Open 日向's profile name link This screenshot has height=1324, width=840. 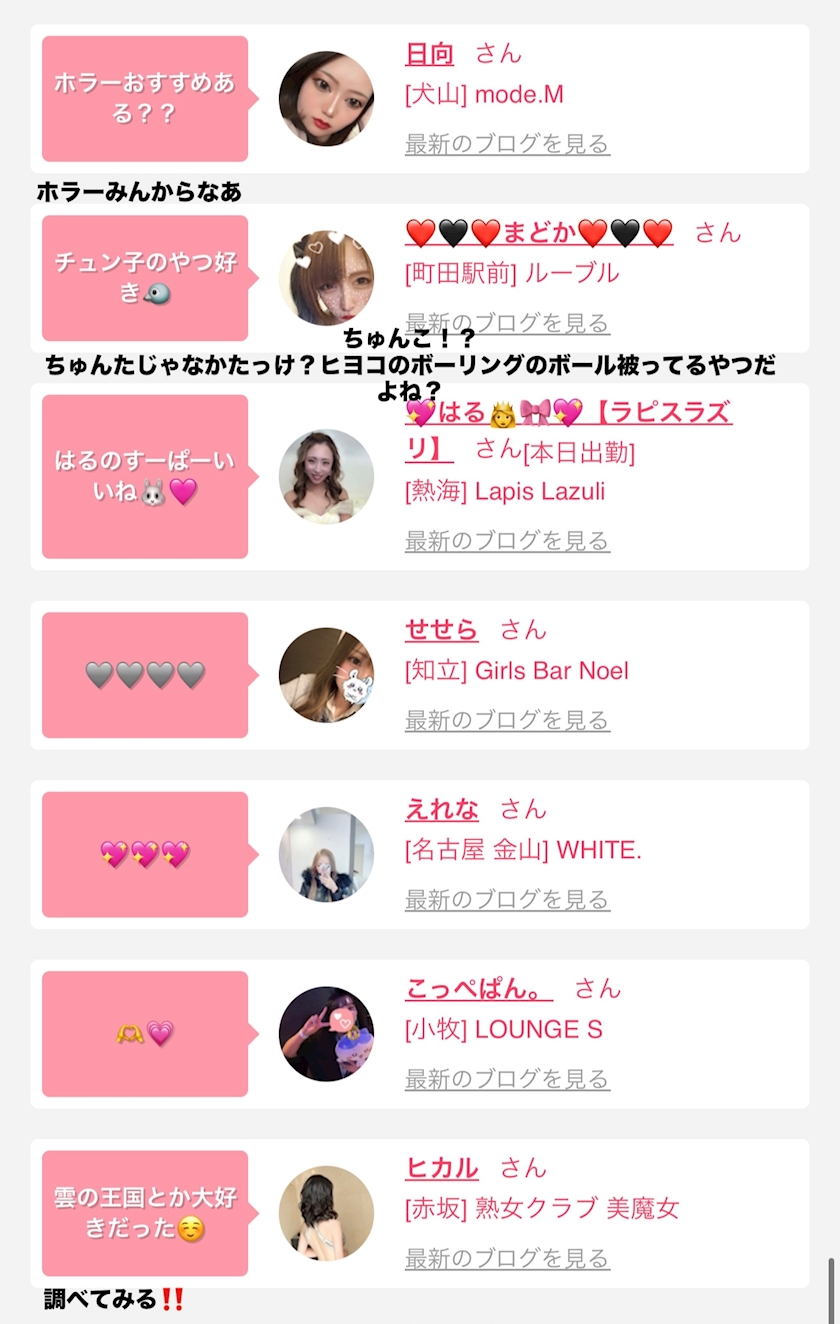tap(429, 53)
